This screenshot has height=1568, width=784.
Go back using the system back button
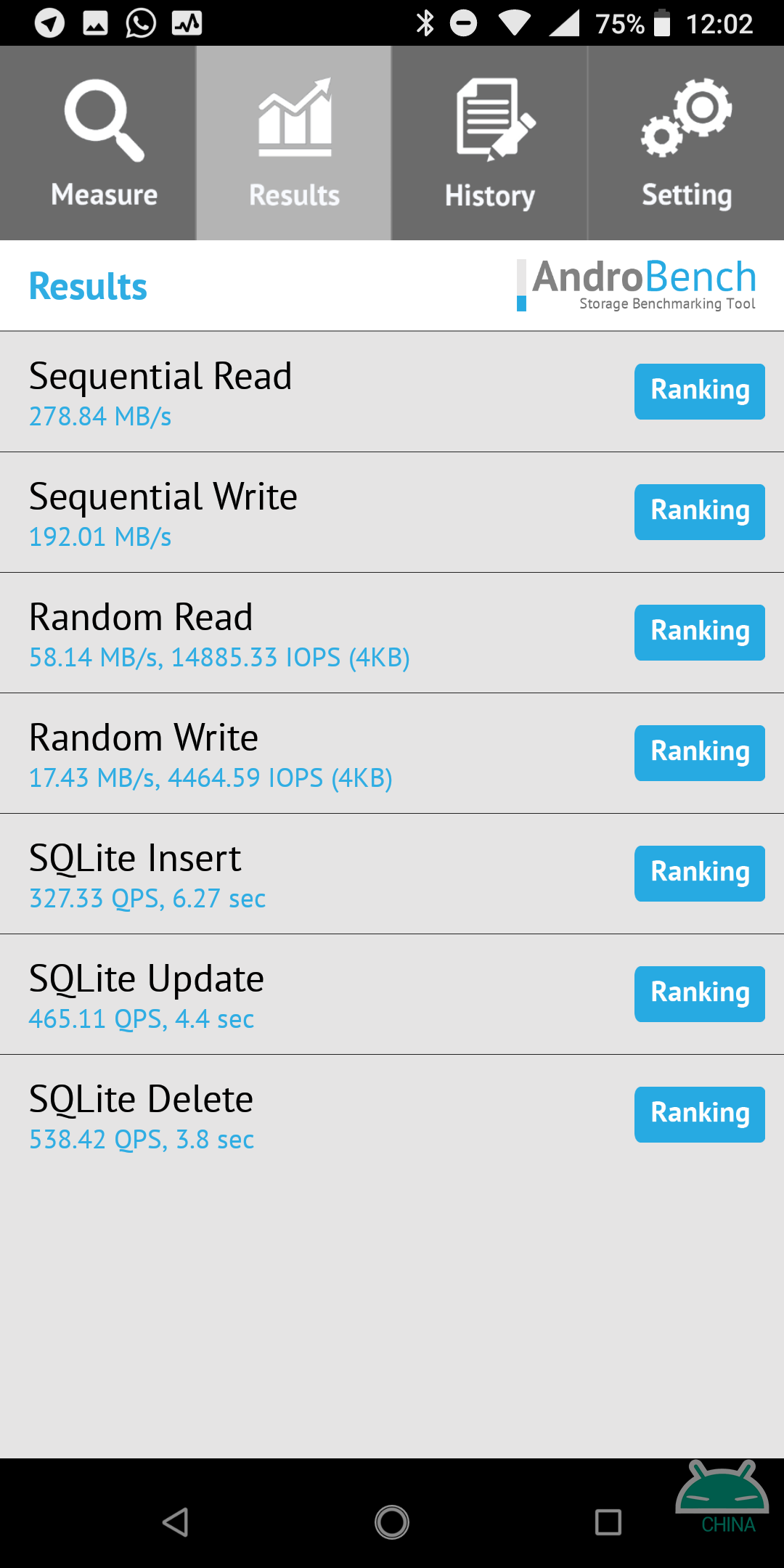click(x=176, y=1522)
